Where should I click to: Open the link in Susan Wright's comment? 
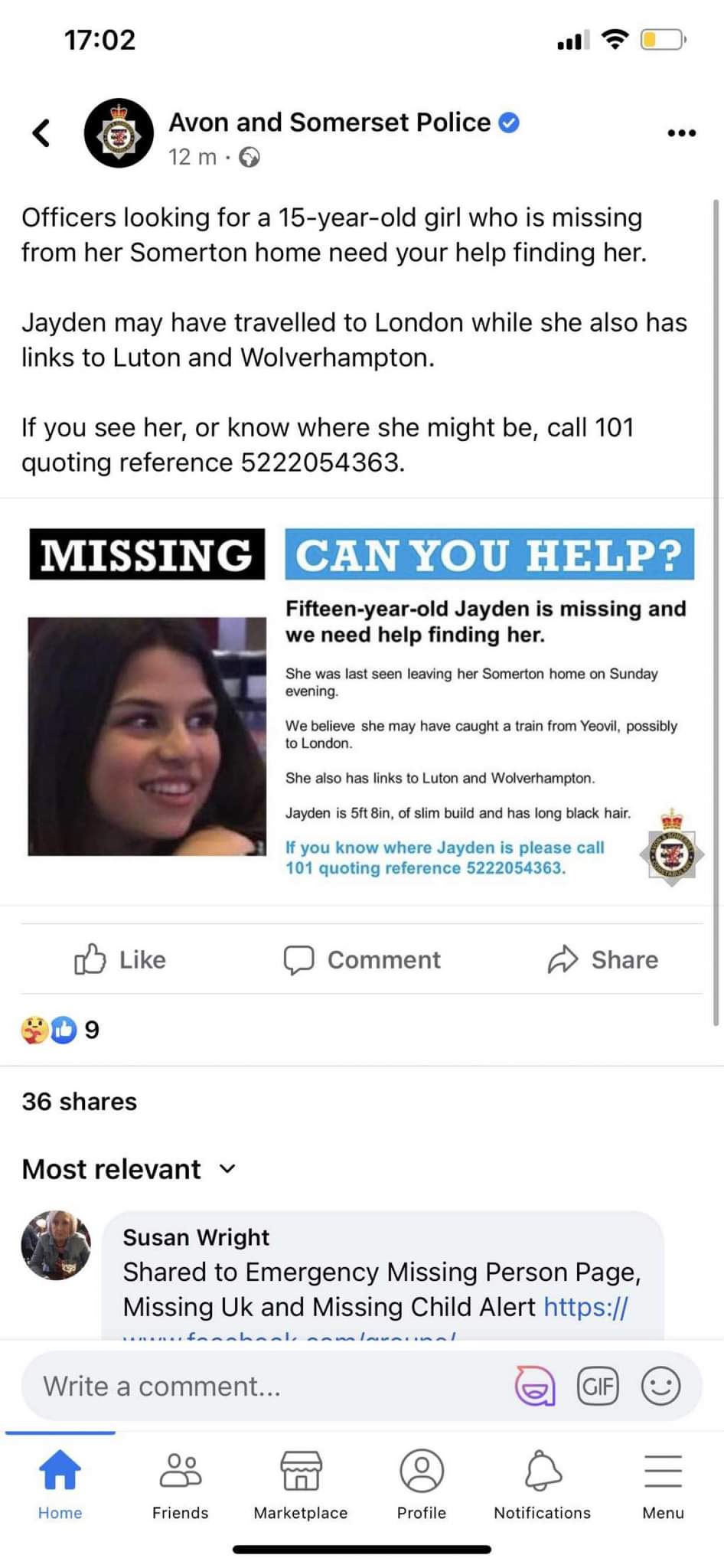(585, 1307)
